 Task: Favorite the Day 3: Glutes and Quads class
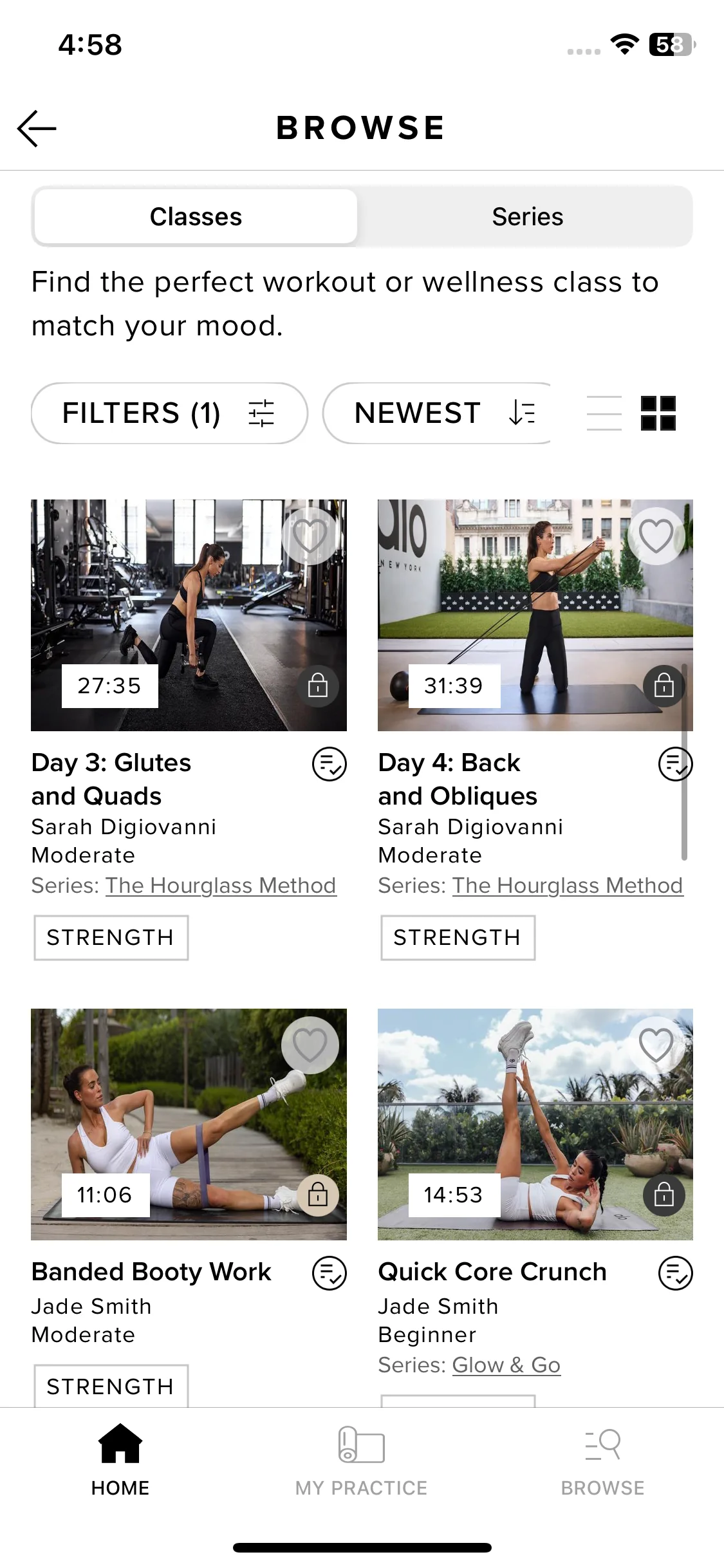click(x=310, y=536)
